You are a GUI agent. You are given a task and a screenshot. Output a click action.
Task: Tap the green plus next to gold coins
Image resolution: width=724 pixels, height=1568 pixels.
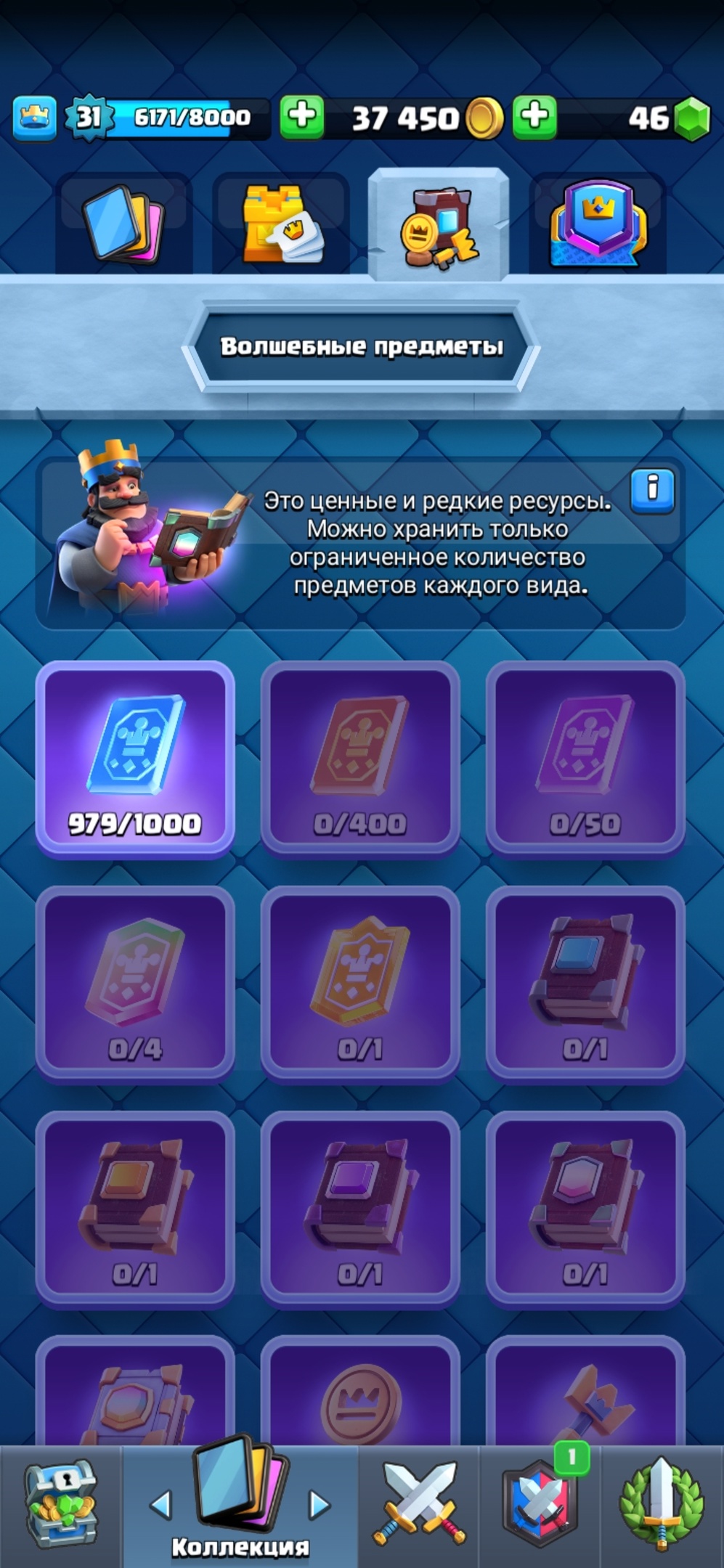click(302, 117)
